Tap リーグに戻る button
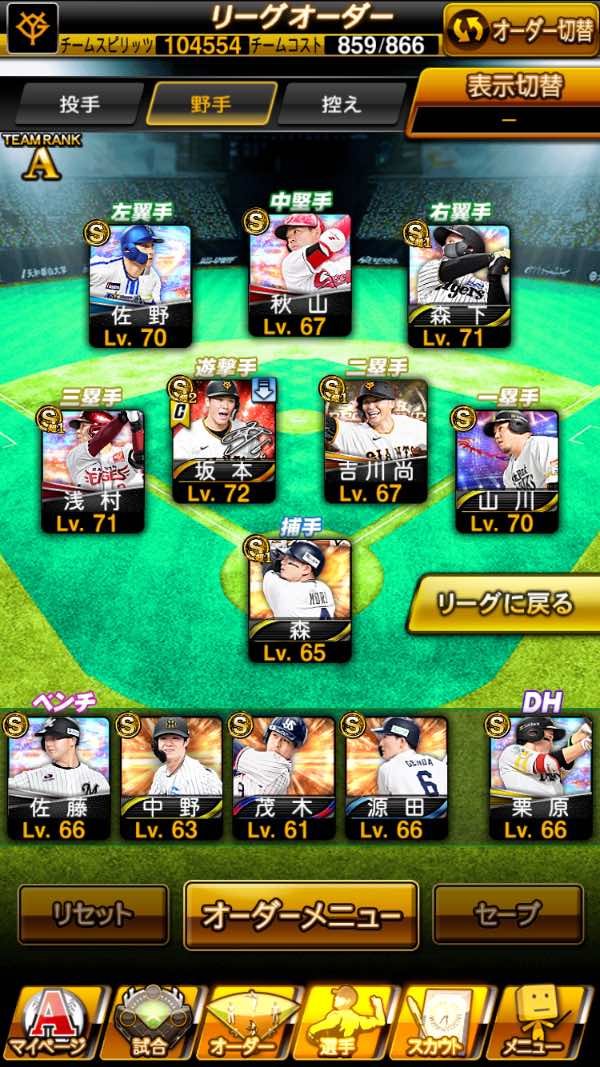This screenshot has height=1067, width=600. [505, 604]
